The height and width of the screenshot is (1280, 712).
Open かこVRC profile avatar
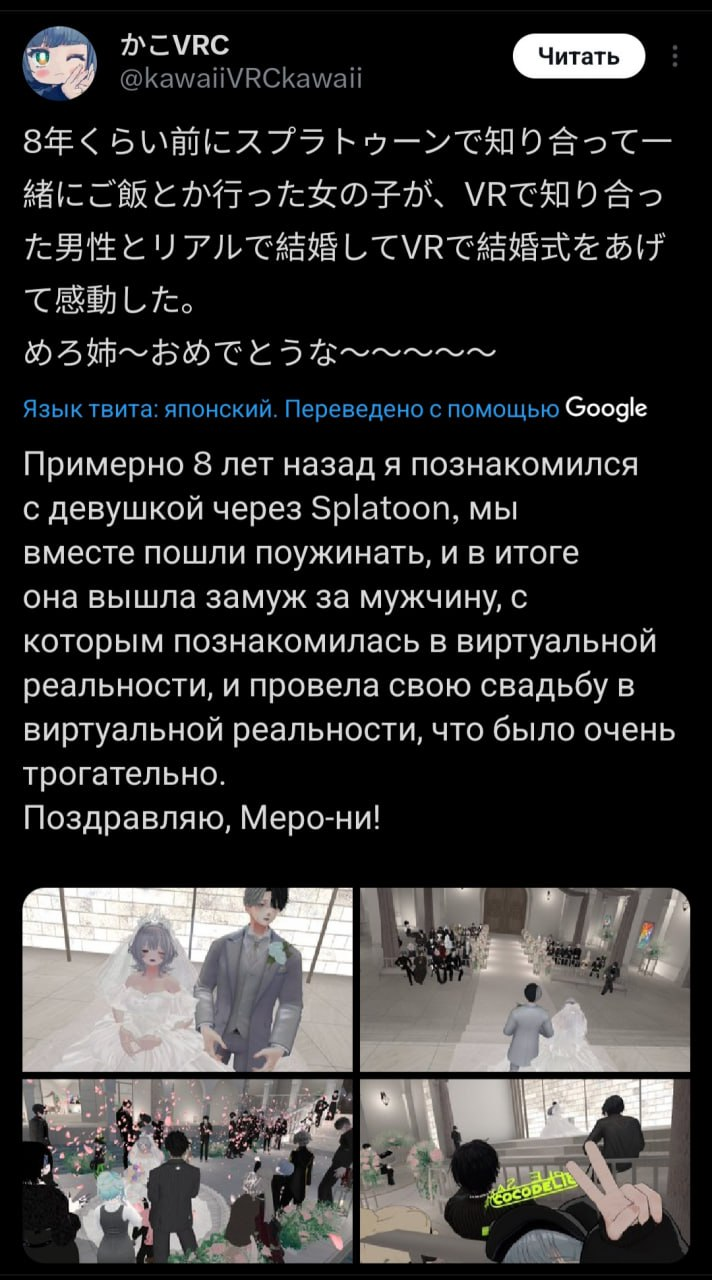(60, 63)
